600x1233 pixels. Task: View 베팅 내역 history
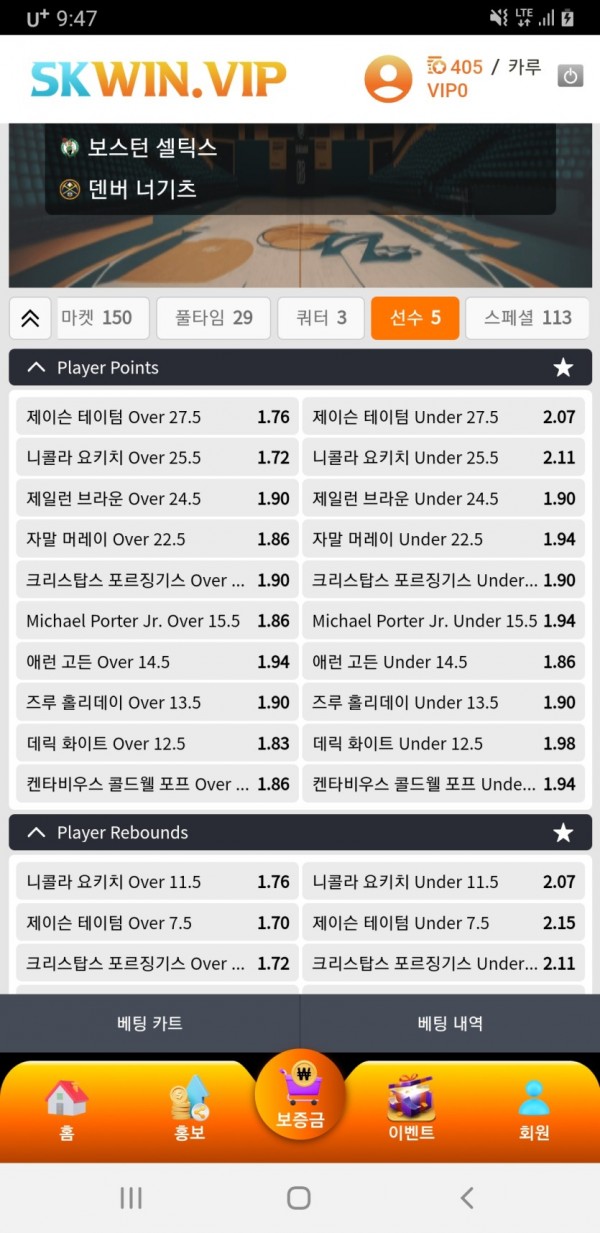click(450, 1023)
